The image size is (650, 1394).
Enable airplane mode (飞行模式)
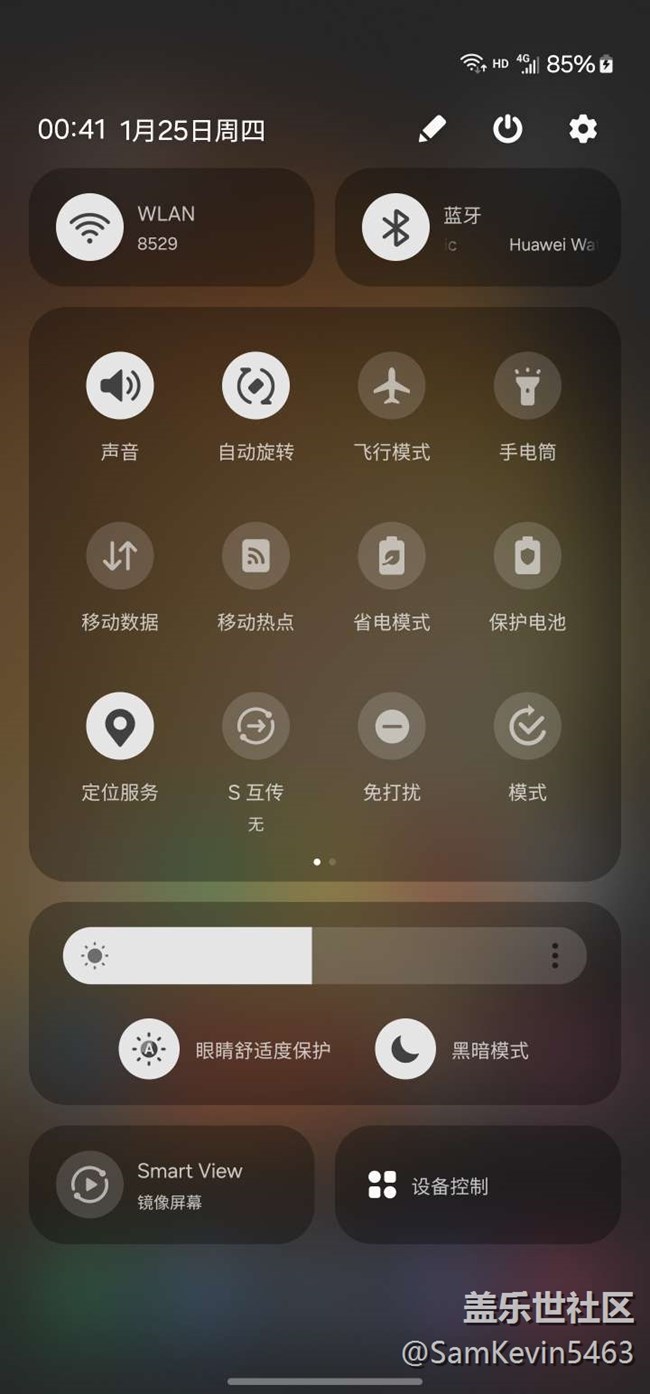coord(392,385)
